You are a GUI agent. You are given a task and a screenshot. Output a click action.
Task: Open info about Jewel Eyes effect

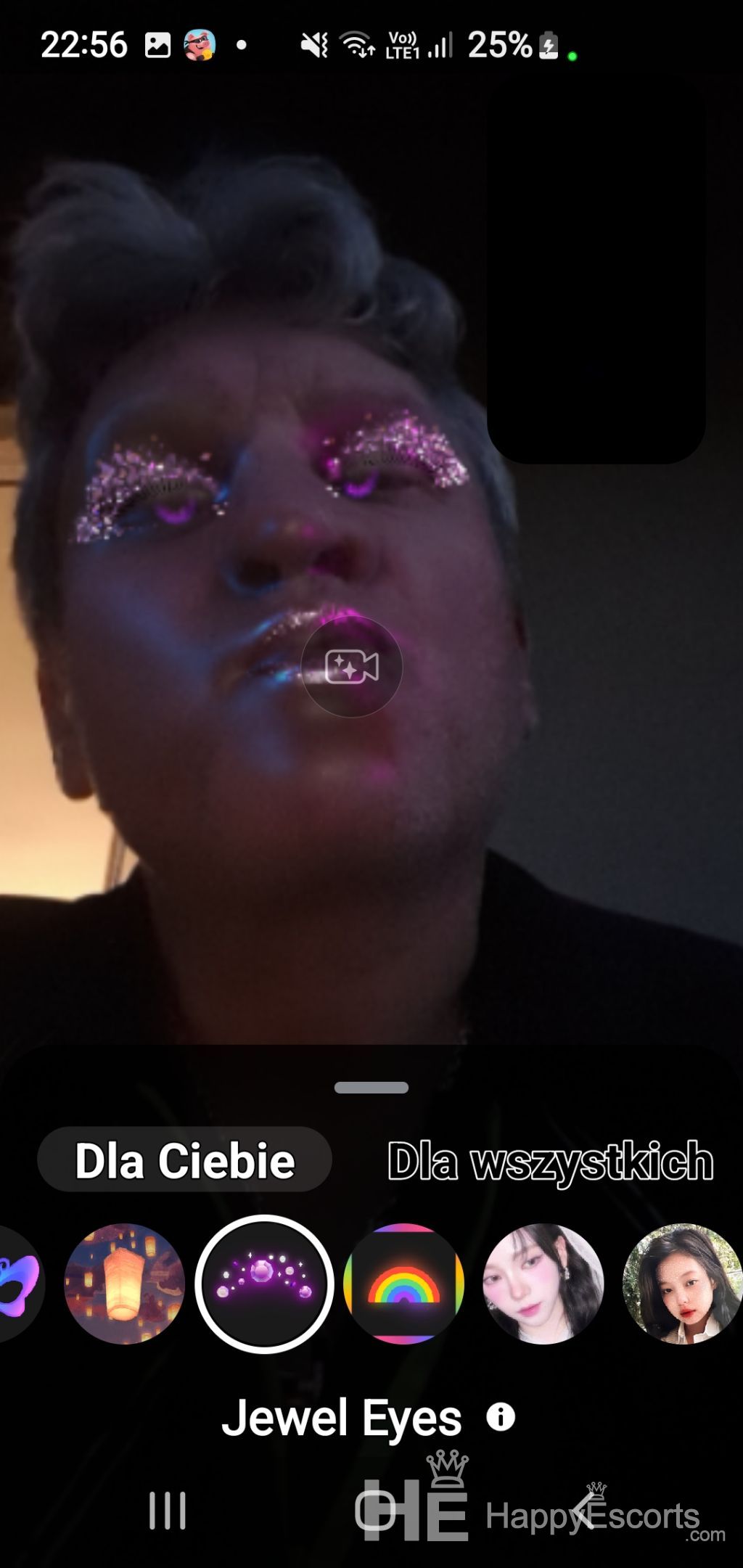501,1416
